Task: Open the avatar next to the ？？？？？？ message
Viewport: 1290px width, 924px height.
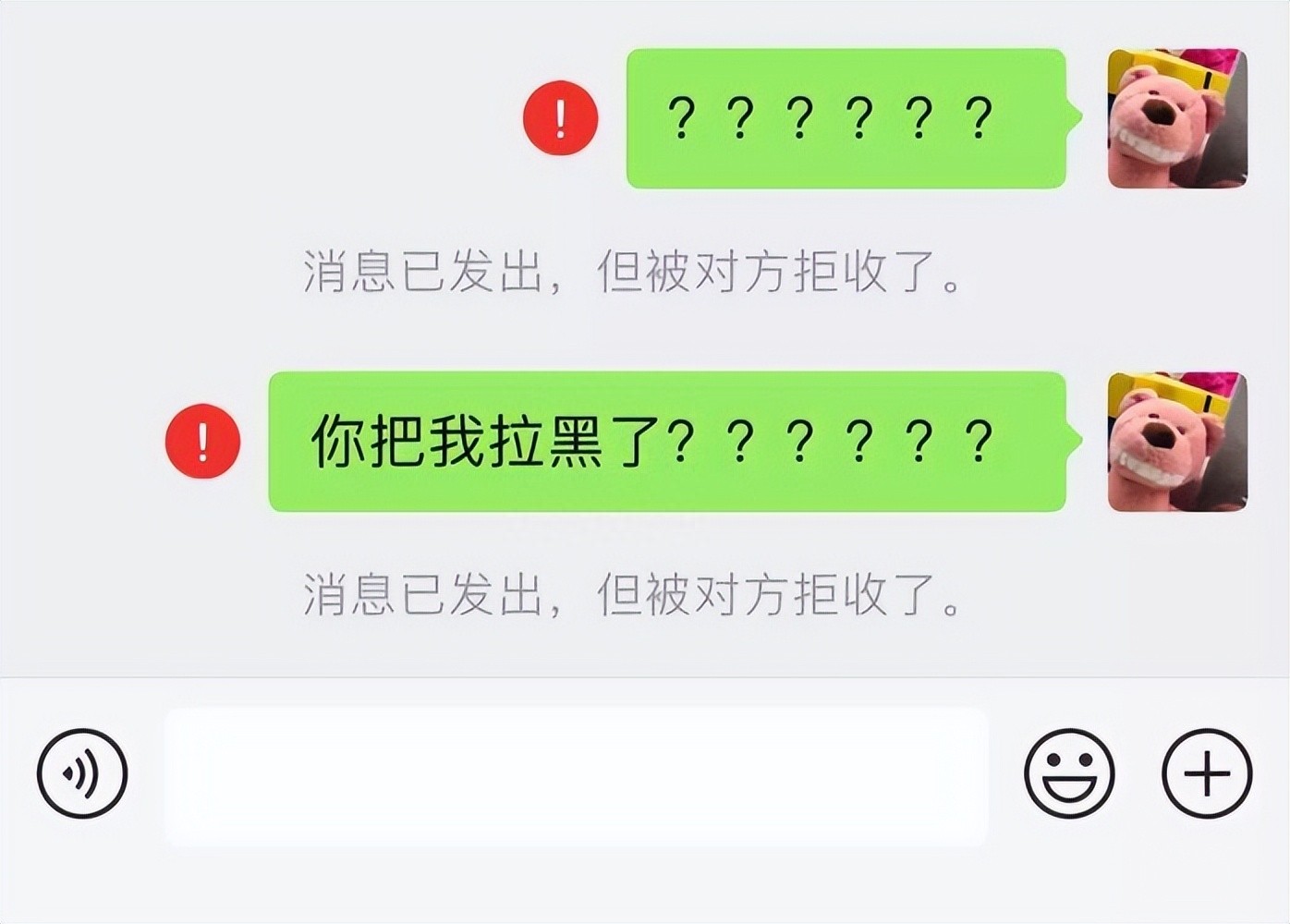Action: click(1177, 118)
